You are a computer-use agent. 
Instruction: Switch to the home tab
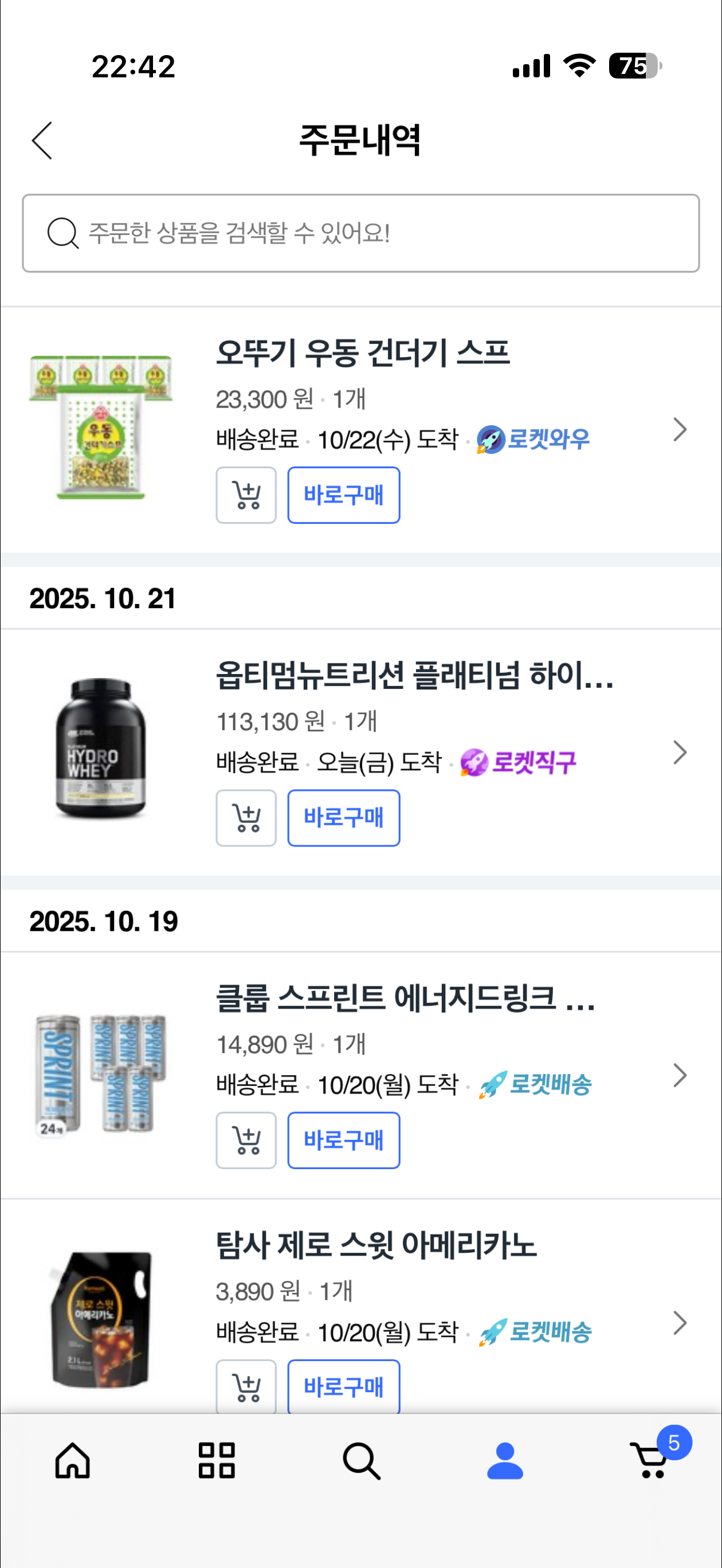72,1460
